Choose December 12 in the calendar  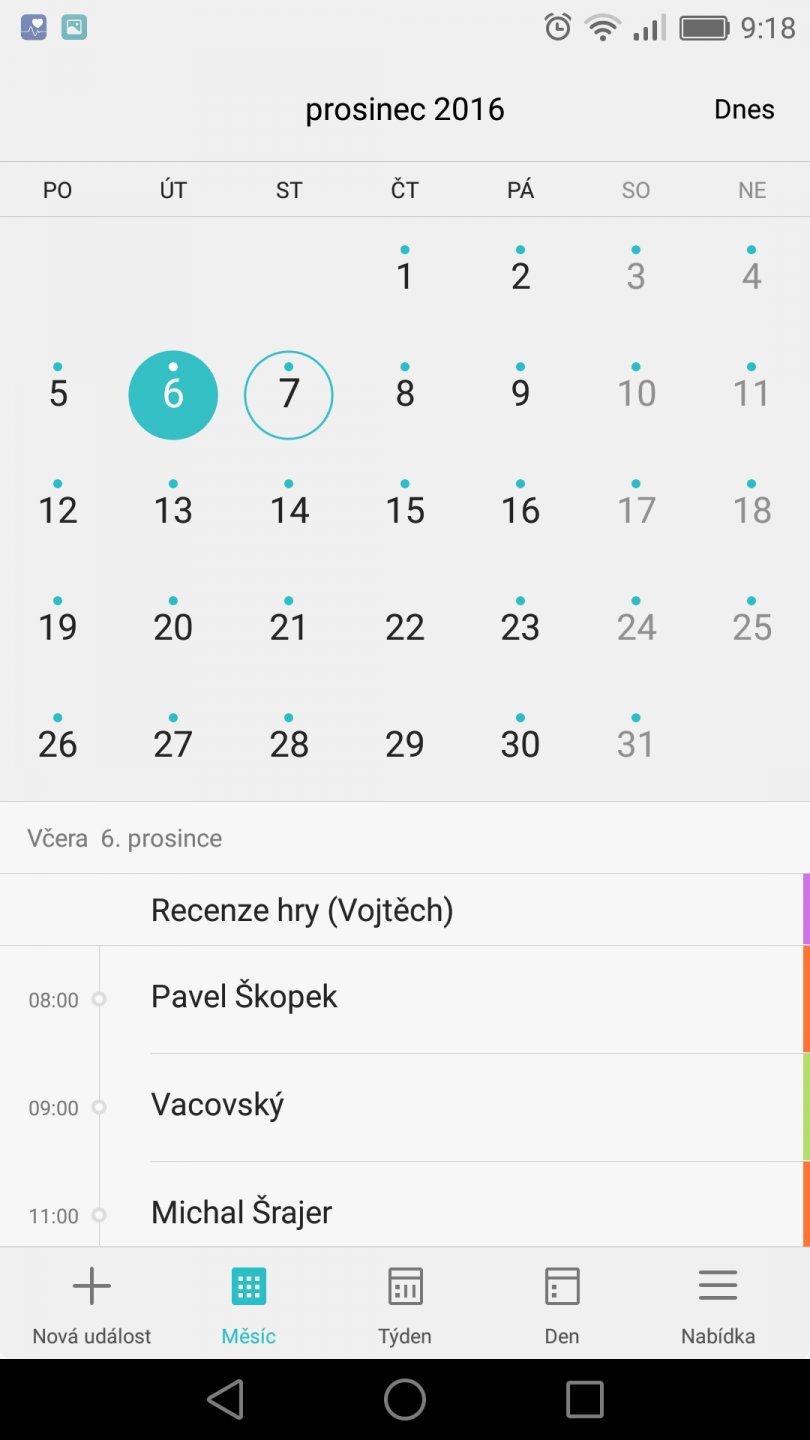58,510
